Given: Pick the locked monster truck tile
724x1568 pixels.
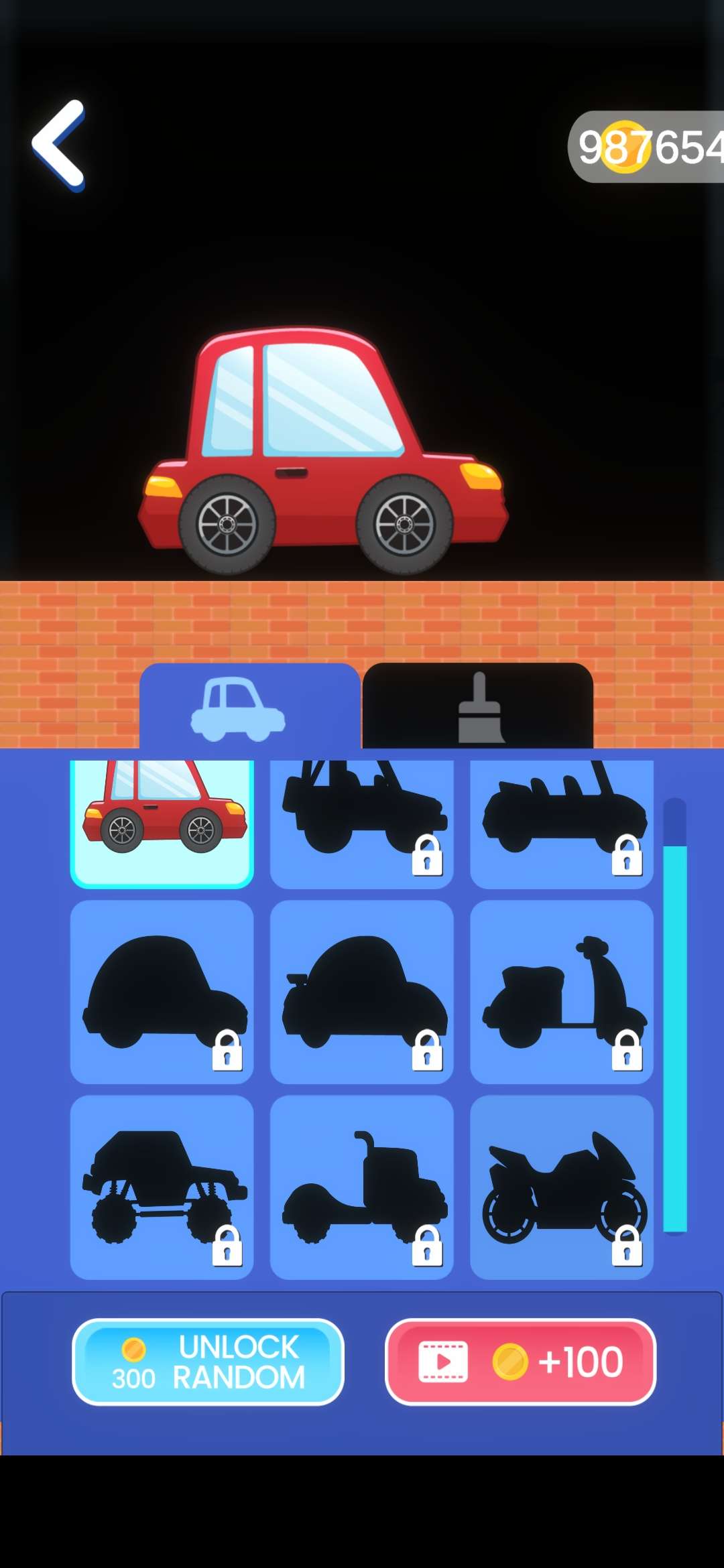Looking at the screenshot, I should pyautogui.click(x=162, y=1187).
